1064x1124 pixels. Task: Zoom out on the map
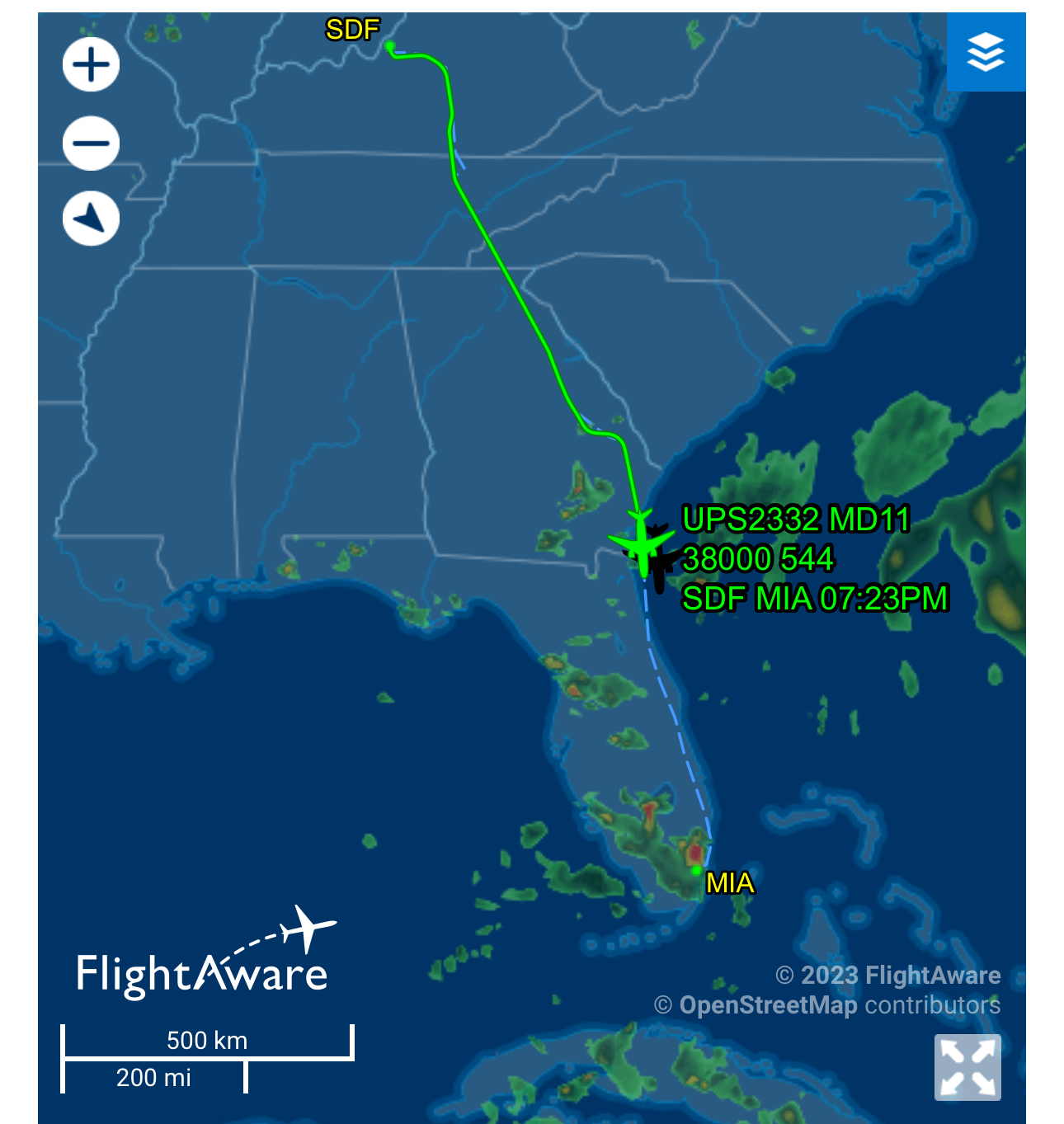click(92, 143)
